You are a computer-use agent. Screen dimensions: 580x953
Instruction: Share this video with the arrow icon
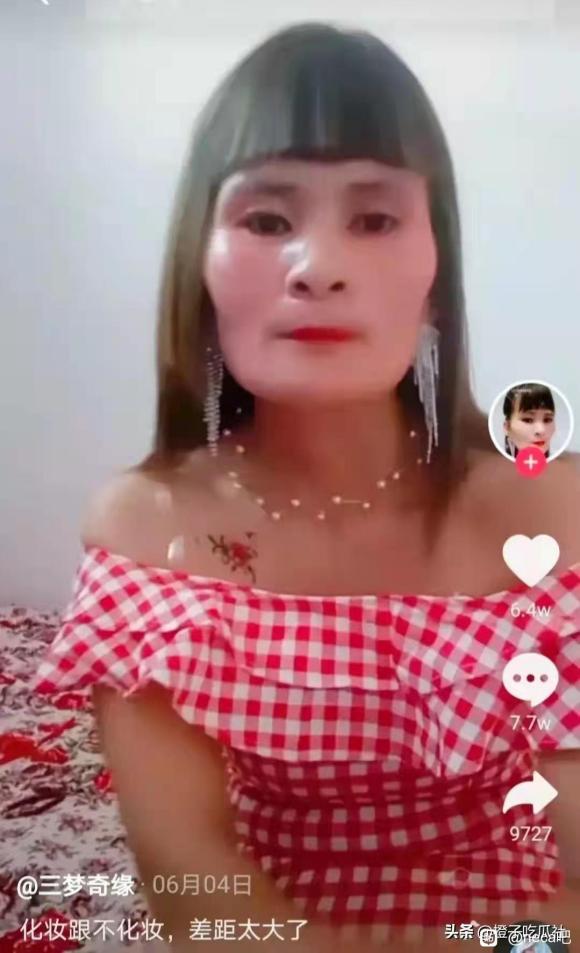(x=530, y=792)
